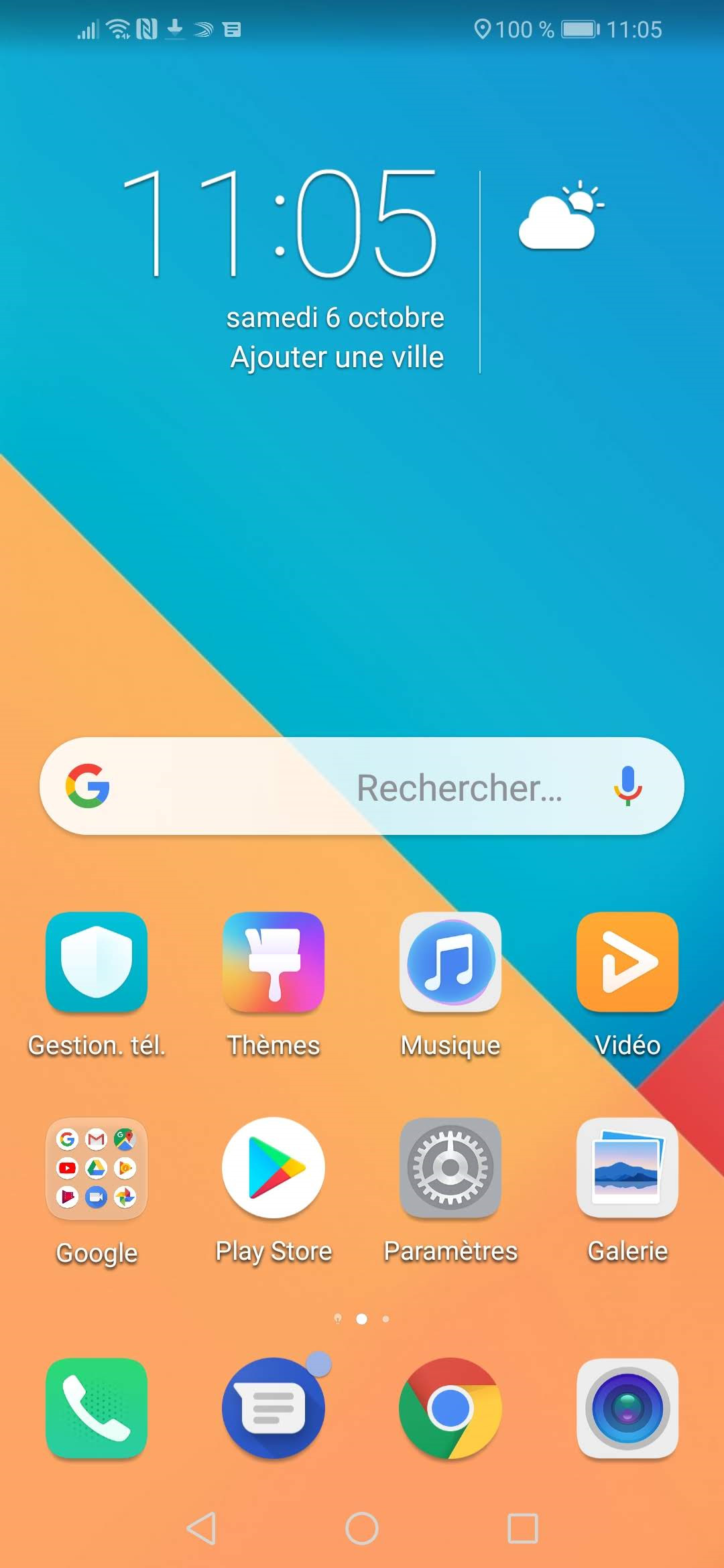724x1568 pixels.
Task: Open recent apps with the square button
Action: pos(523,1528)
